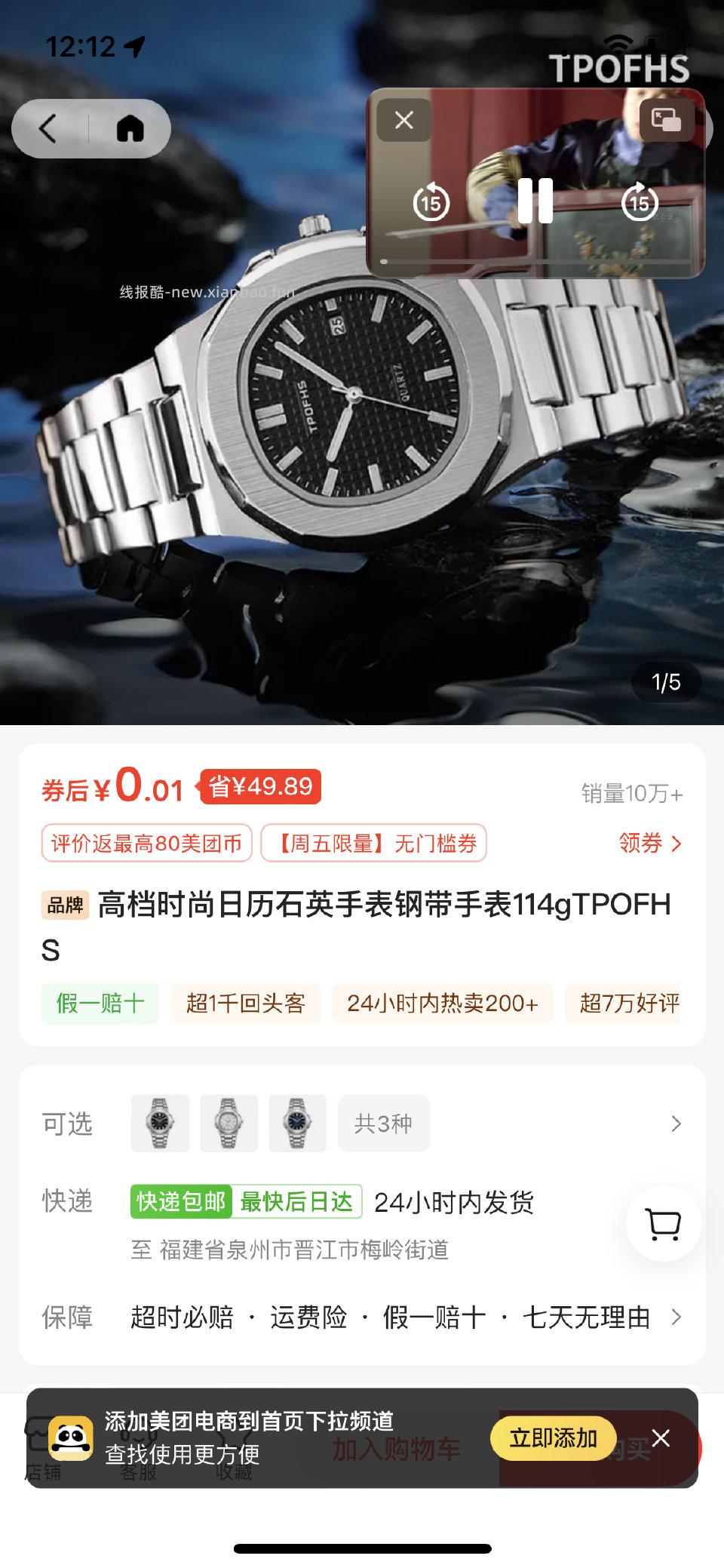Rewind video 15 seconds
This screenshot has height=1568, width=724.
coord(429,203)
